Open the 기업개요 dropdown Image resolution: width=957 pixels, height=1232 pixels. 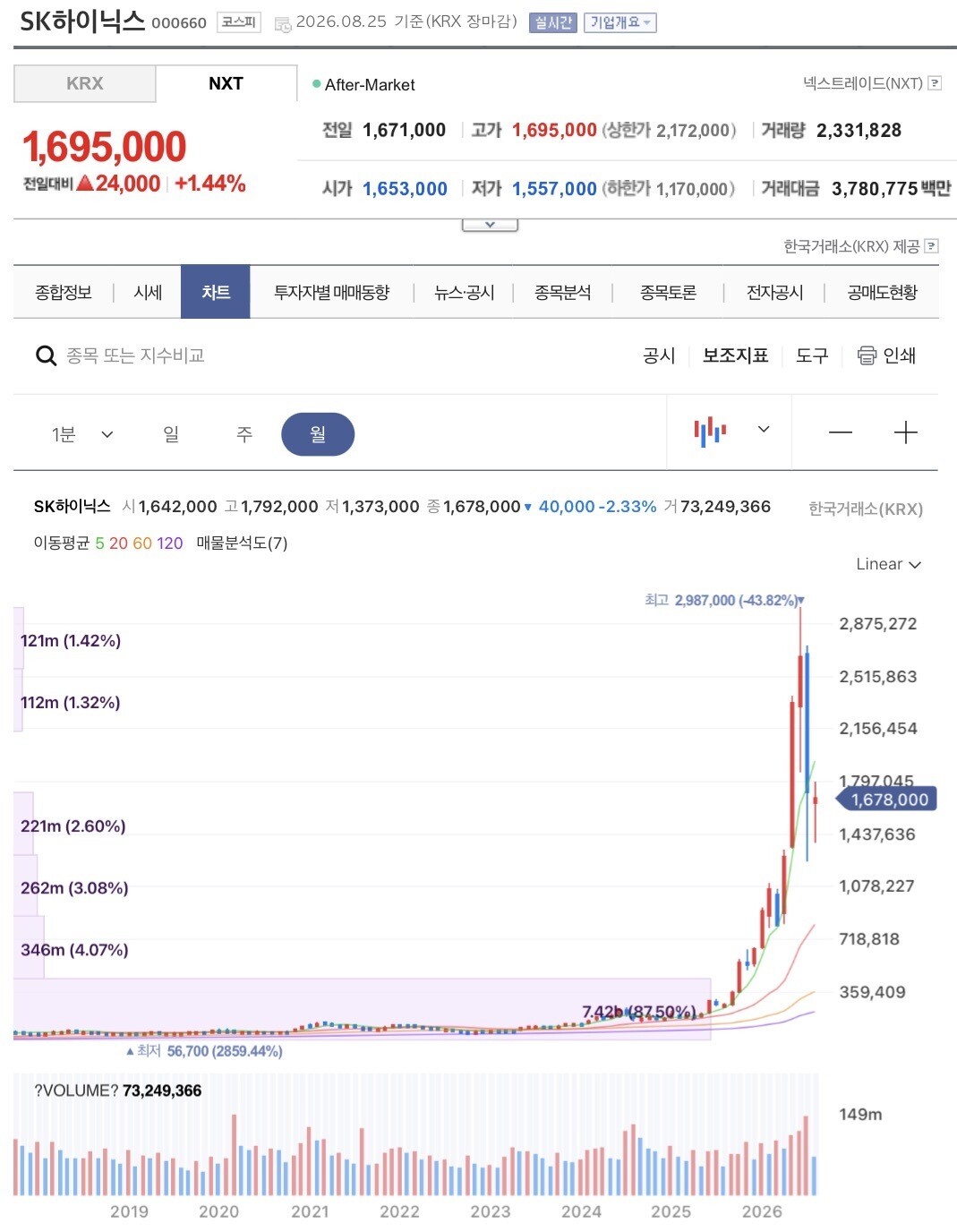tap(619, 22)
